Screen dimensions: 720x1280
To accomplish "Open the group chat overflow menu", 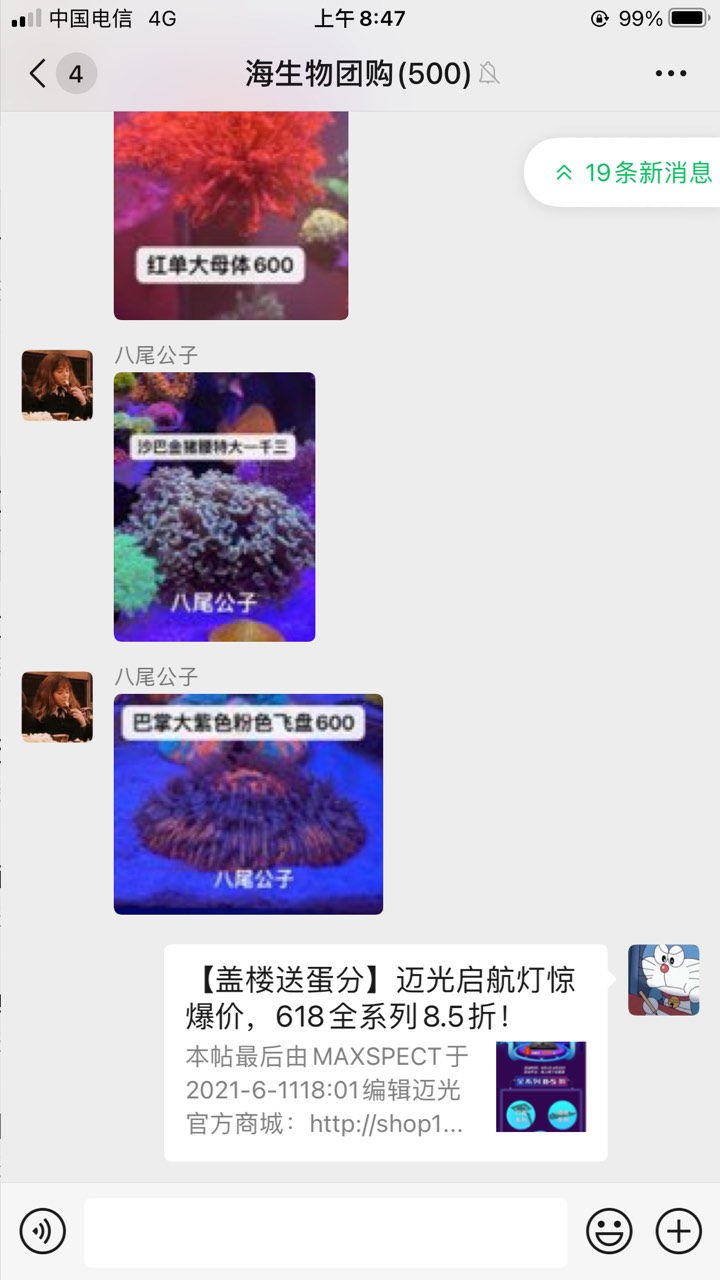I will pos(670,74).
